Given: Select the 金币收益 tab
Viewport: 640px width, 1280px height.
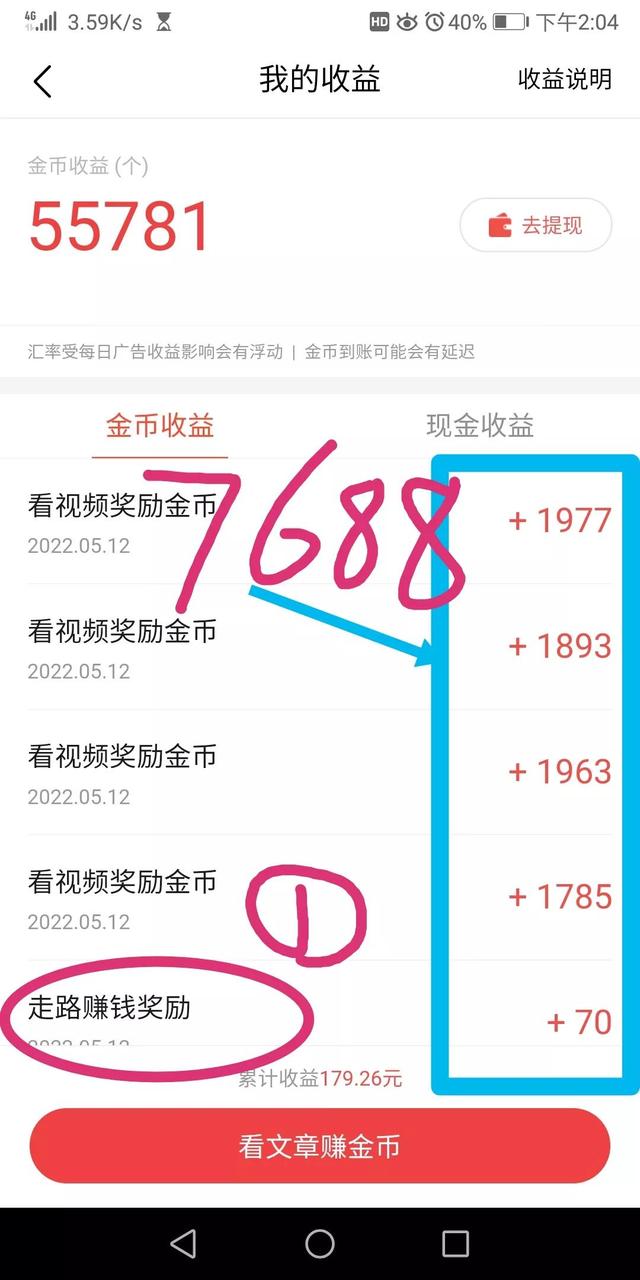Looking at the screenshot, I should (x=160, y=426).
